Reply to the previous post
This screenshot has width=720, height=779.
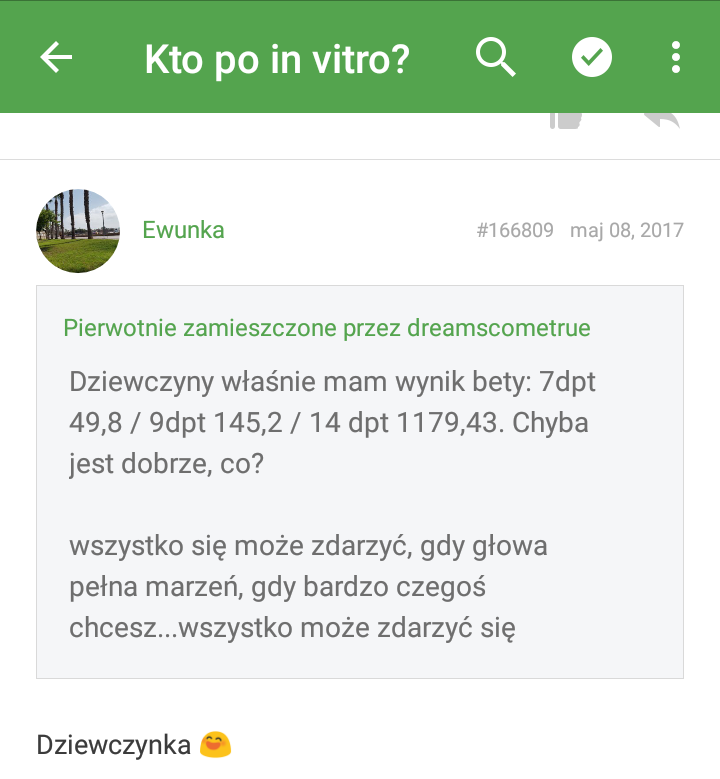click(x=662, y=122)
